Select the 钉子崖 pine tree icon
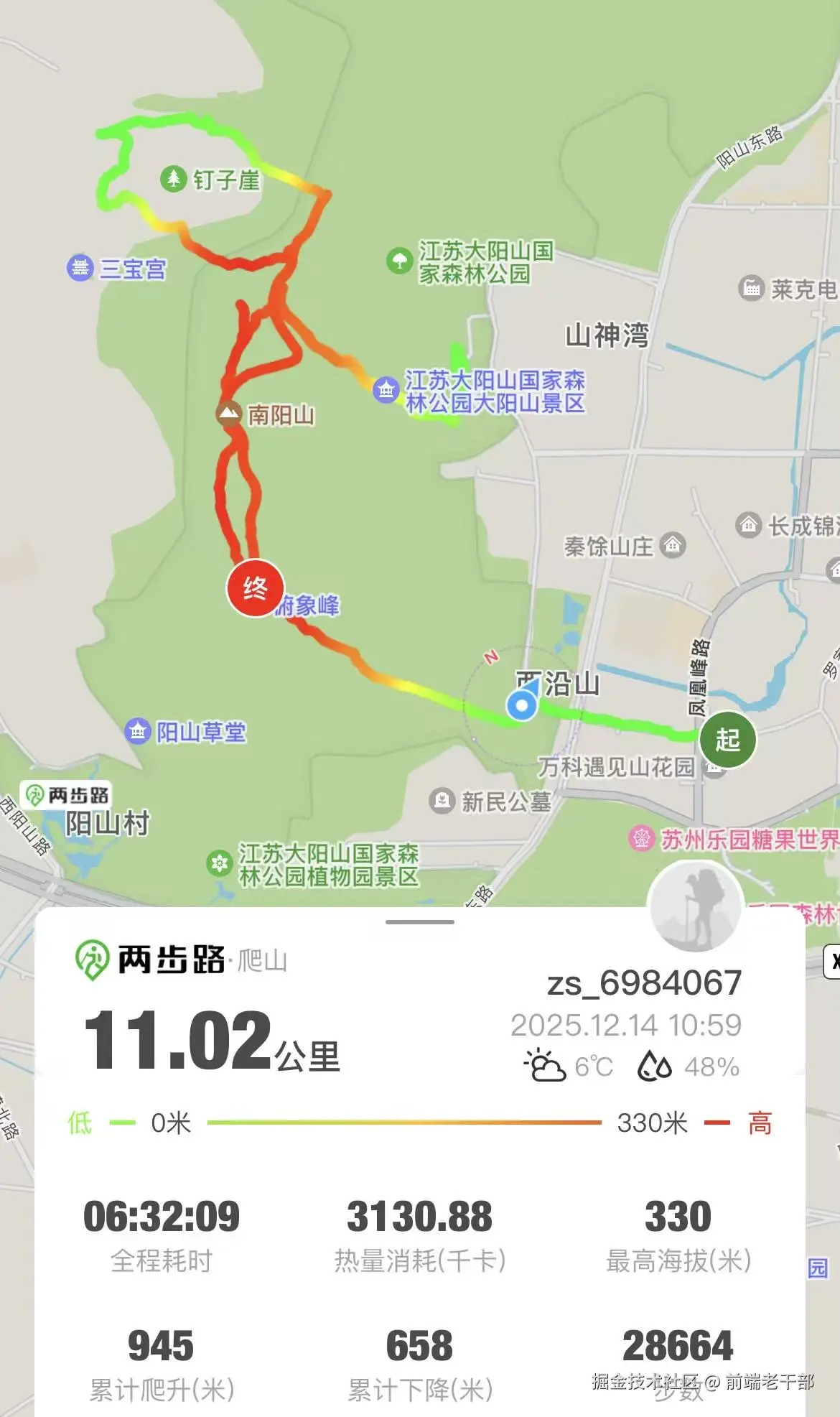Viewport: 840px width, 1417px height. (x=172, y=177)
